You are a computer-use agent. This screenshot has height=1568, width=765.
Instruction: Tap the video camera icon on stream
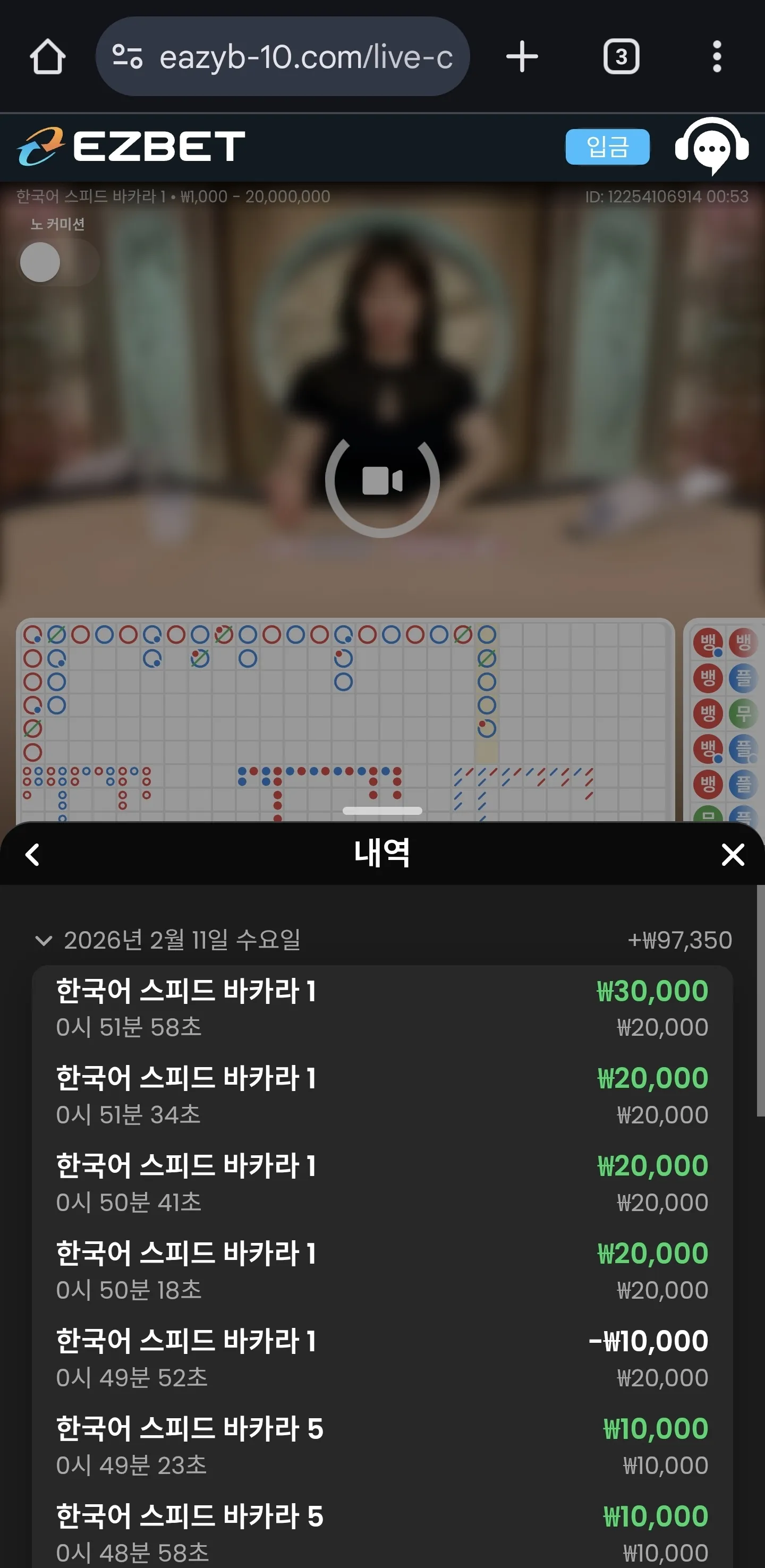382,481
